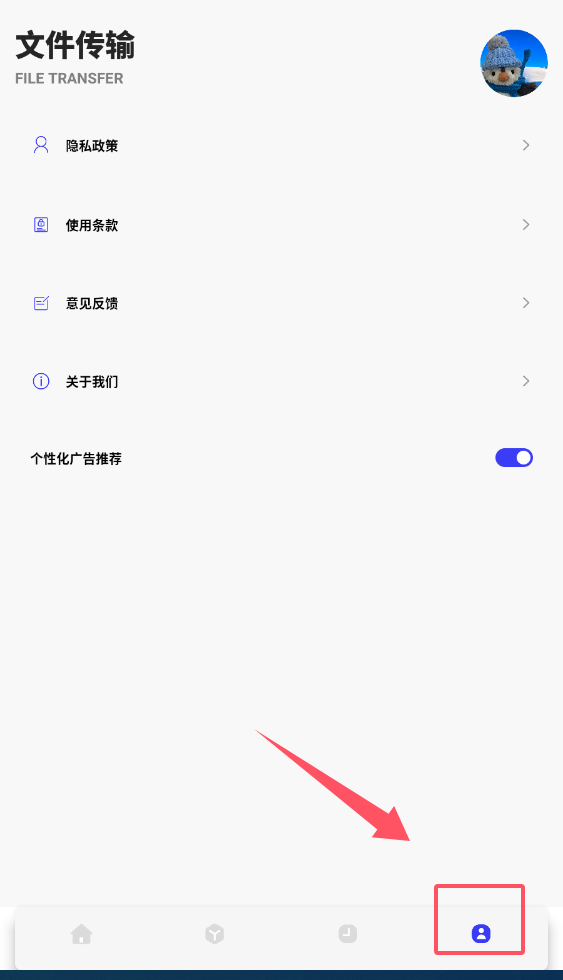Switch to the history clock tab
563x980 pixels.
point(347,934)
